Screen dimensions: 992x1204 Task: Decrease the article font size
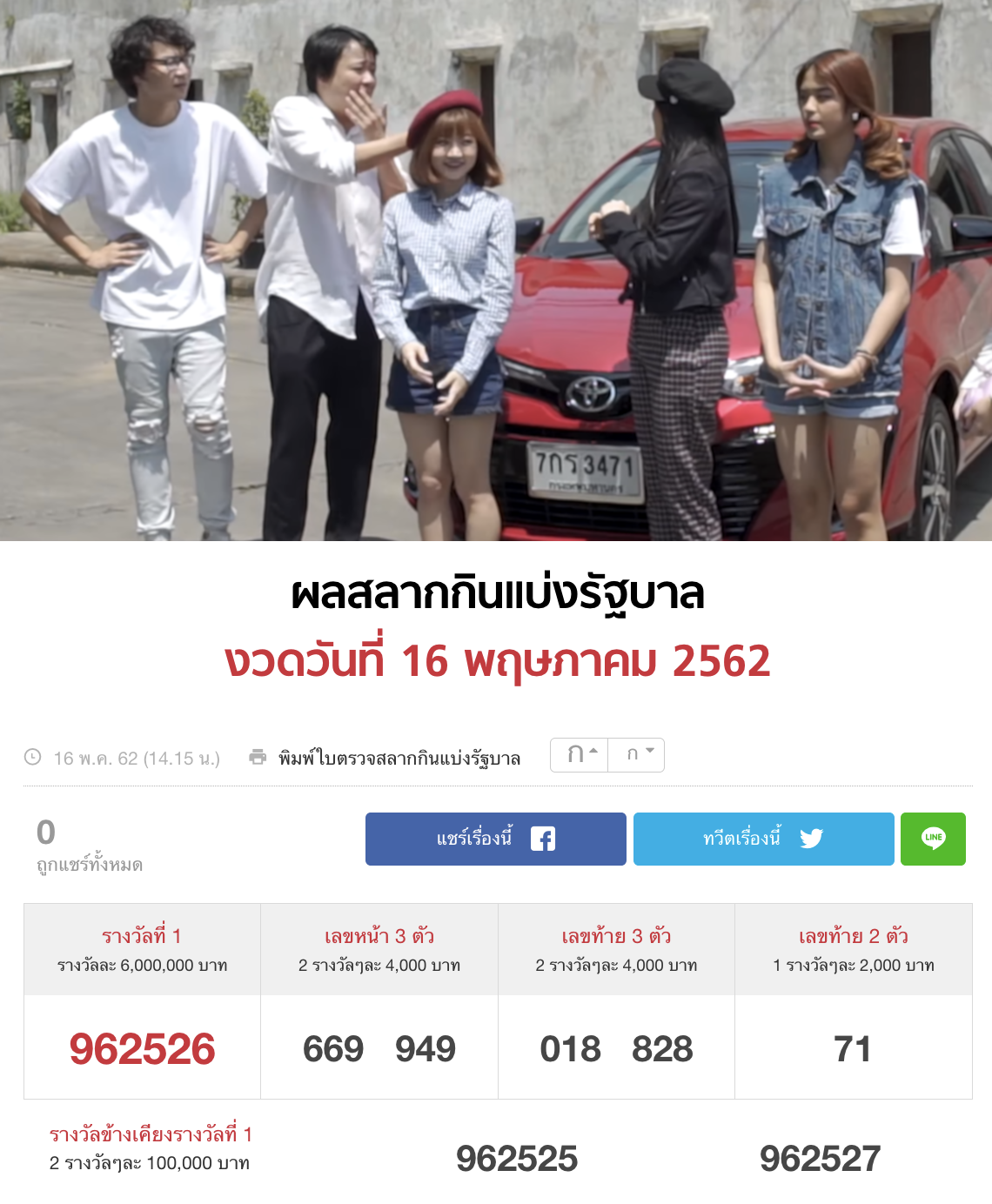pos(638,754)
